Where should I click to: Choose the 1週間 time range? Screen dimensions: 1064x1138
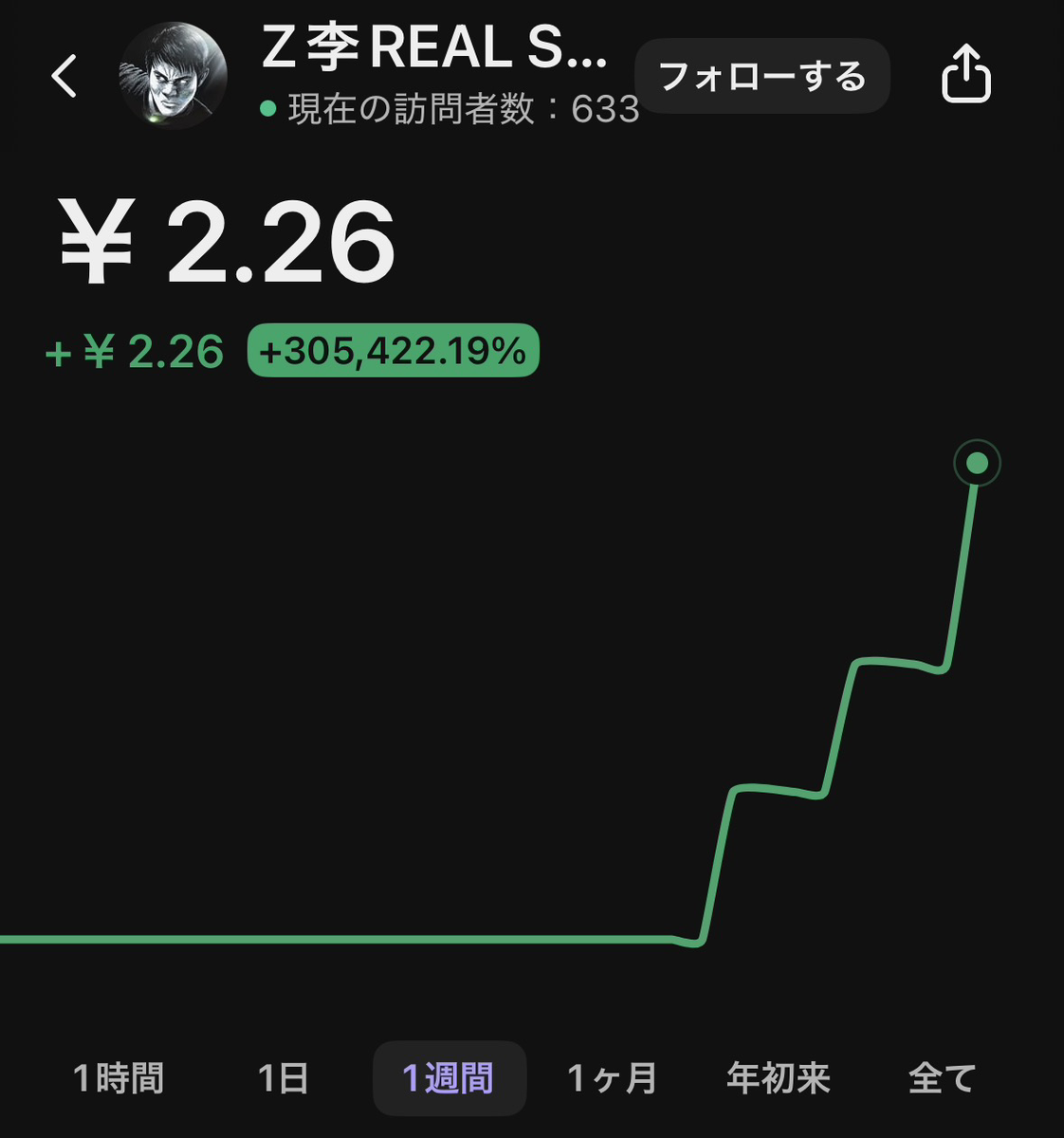pos(449,1078)
